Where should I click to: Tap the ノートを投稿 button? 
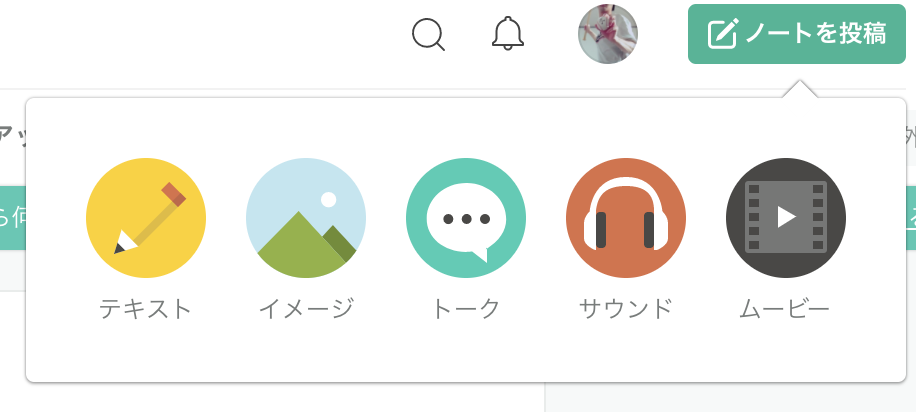(796, 34)
